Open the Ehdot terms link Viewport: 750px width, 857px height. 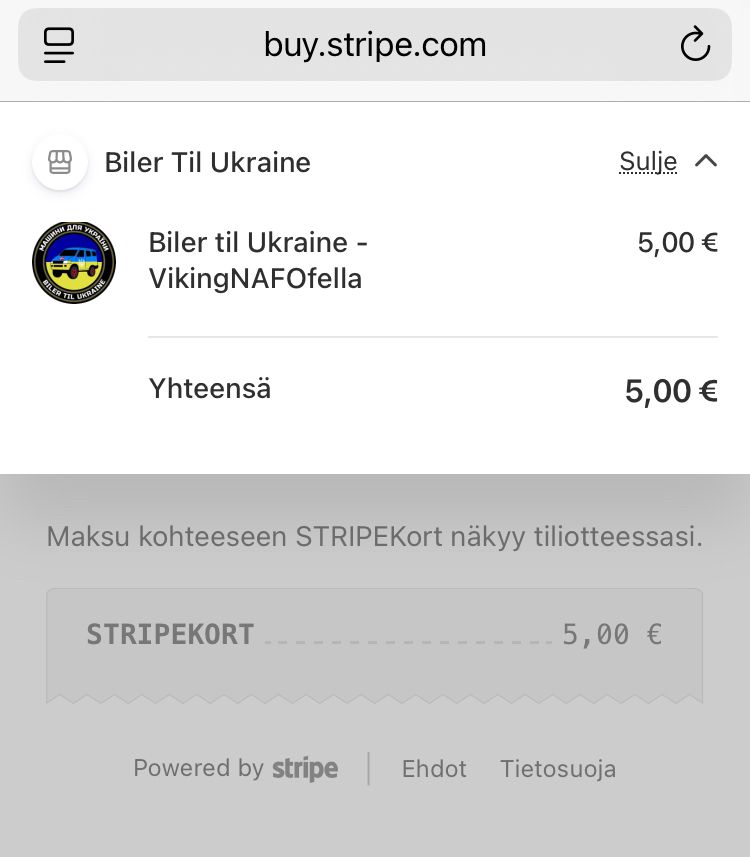tap(434, 769)
